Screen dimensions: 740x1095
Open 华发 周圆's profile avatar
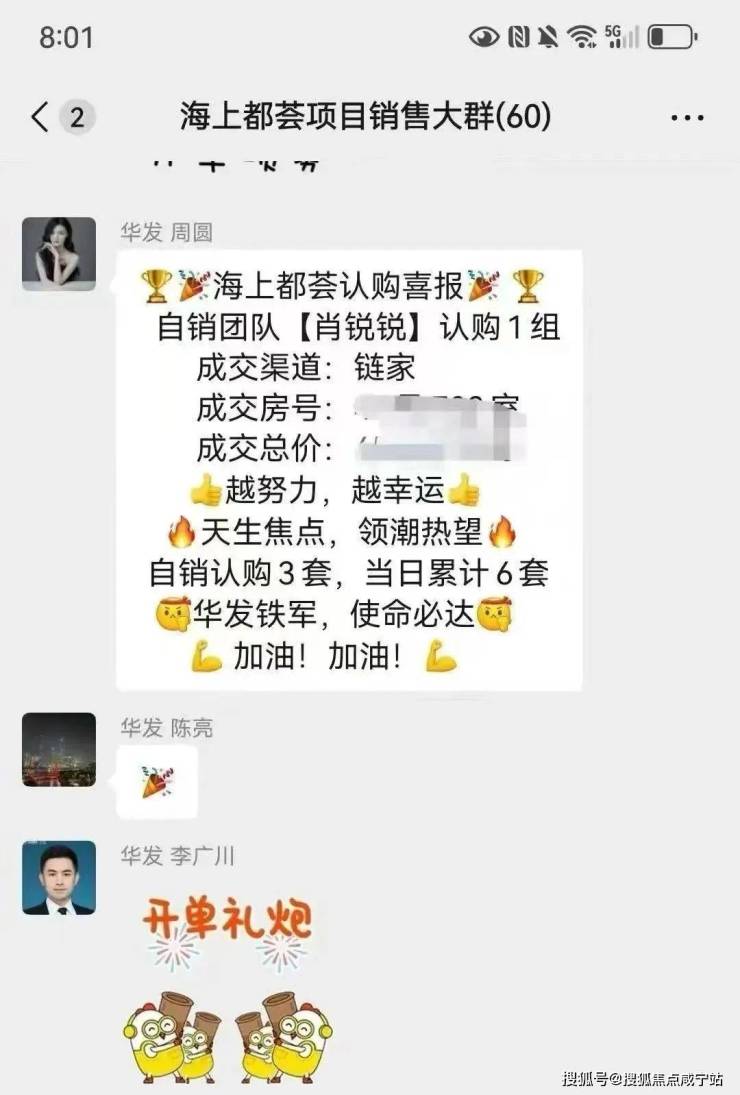point(59,254)
